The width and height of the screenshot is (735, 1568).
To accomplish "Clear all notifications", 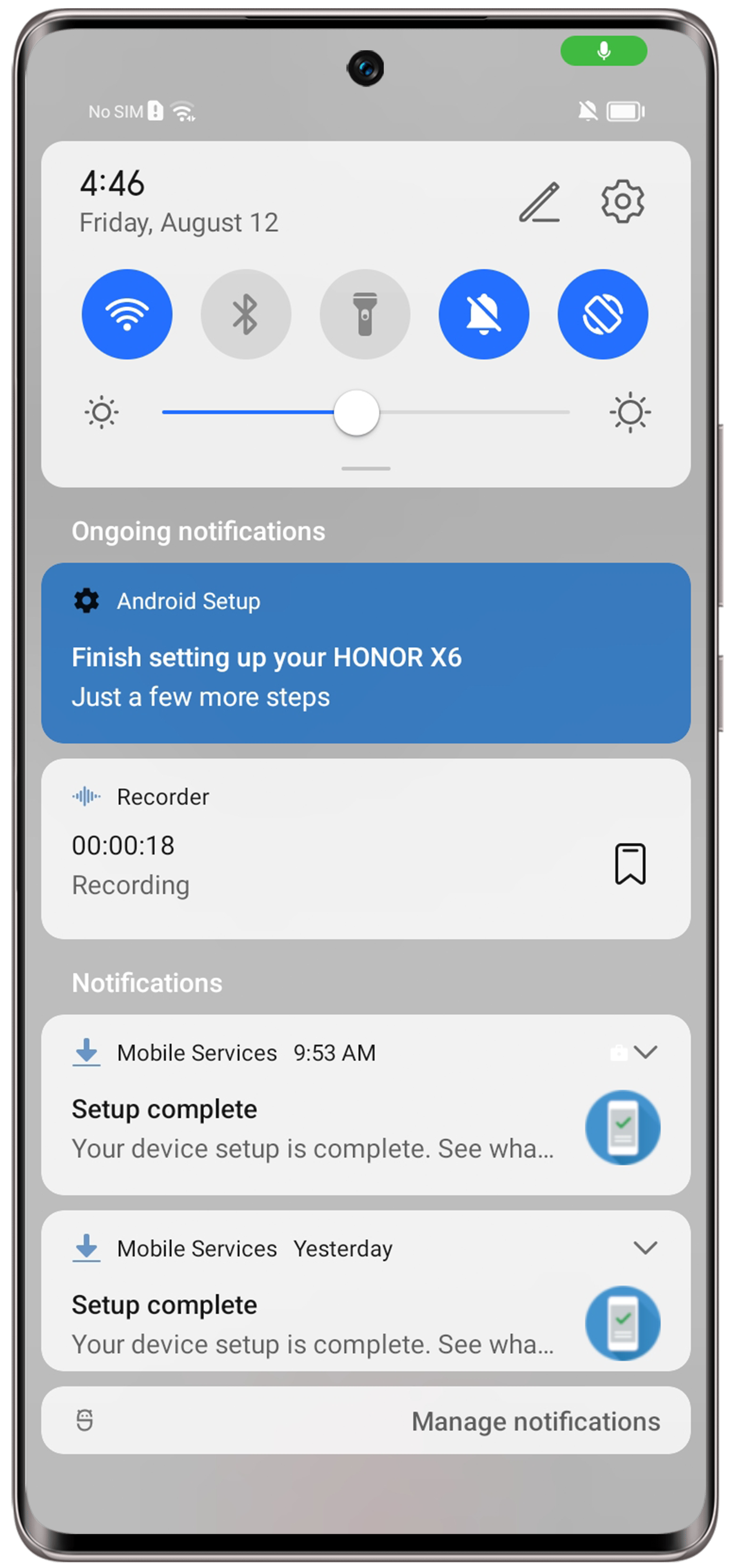I will tap(85, 1421).
